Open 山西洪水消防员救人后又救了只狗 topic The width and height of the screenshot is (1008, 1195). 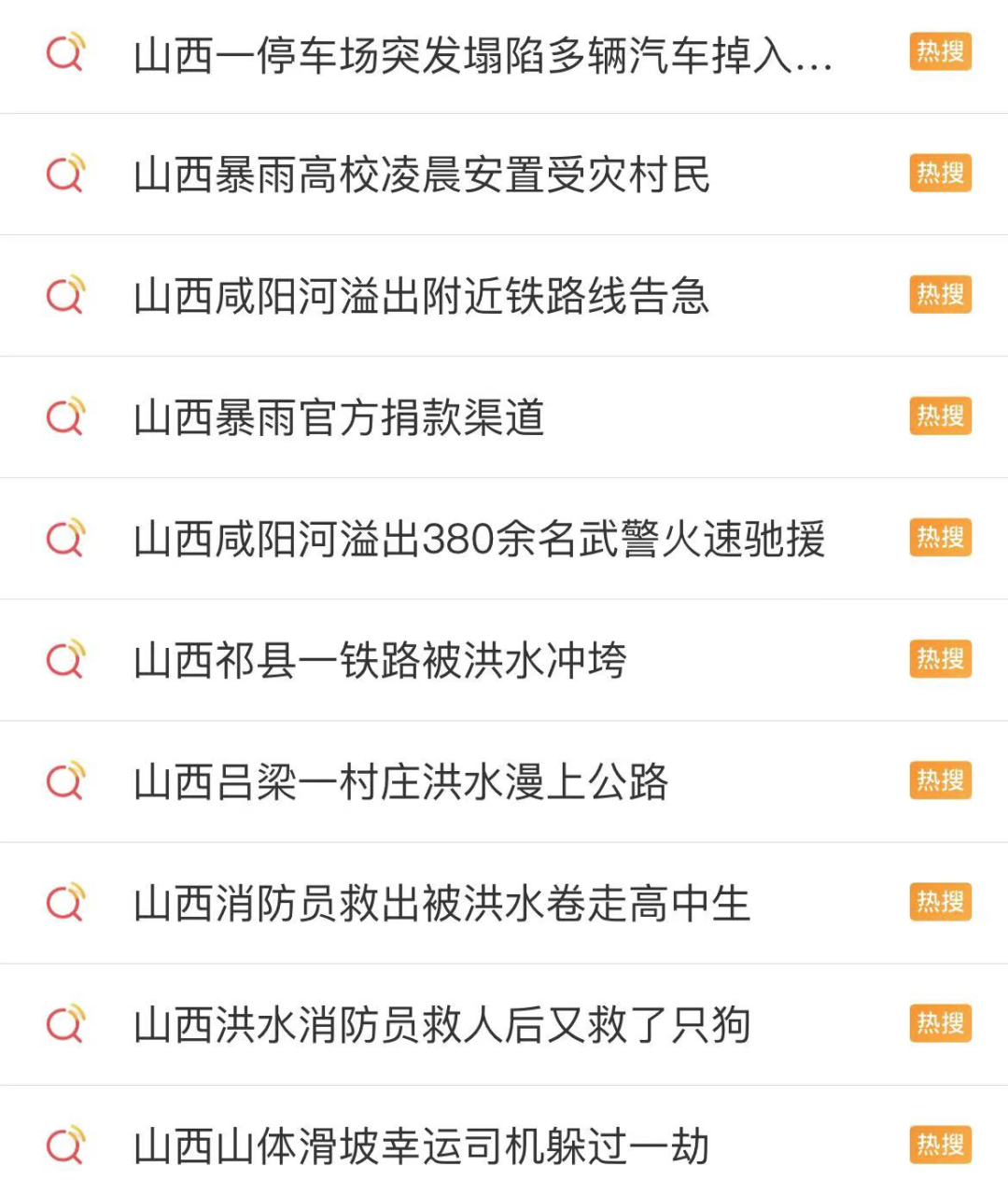point(441,1024)
